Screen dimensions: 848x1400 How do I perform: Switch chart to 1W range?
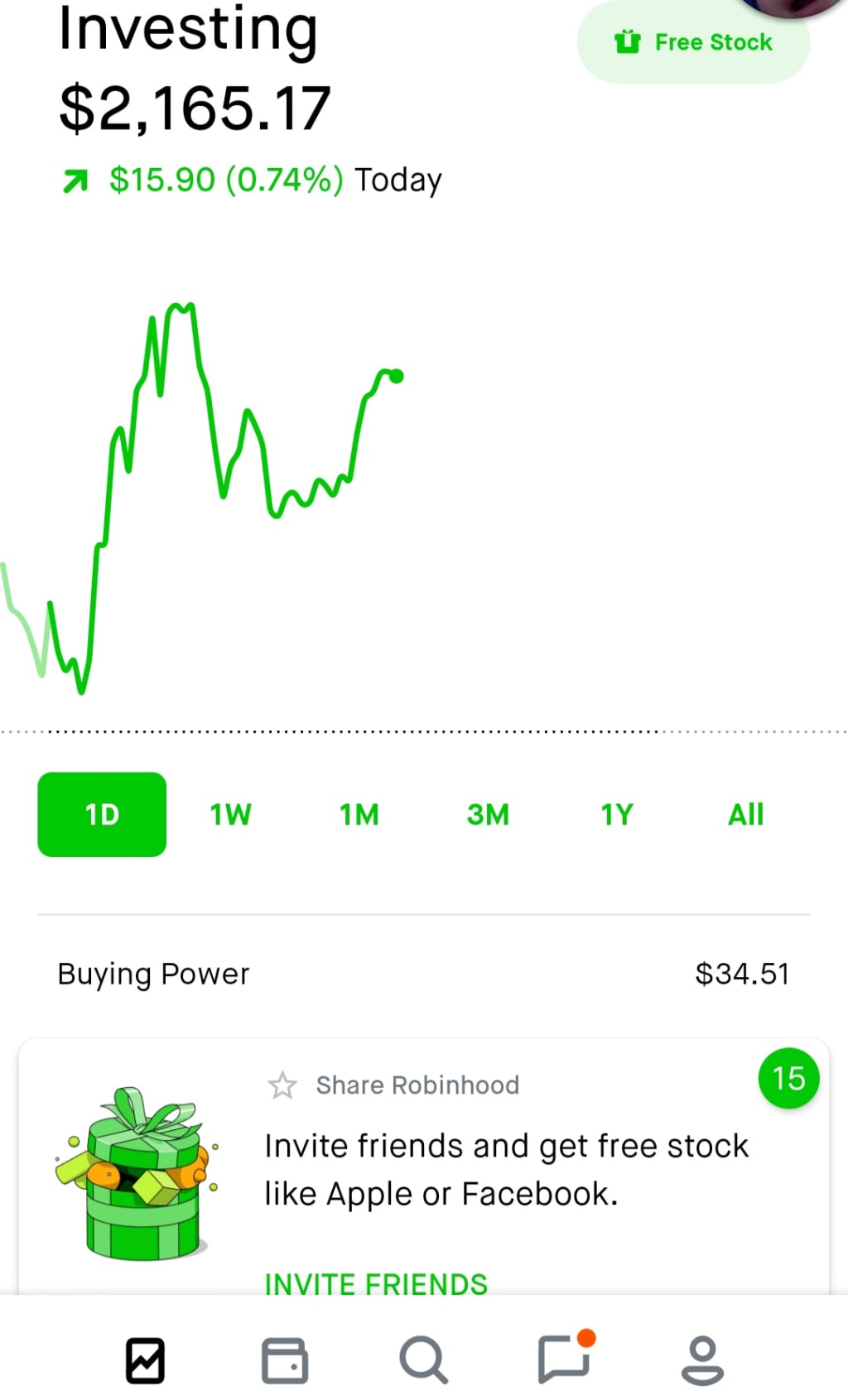tap(230, 815)
